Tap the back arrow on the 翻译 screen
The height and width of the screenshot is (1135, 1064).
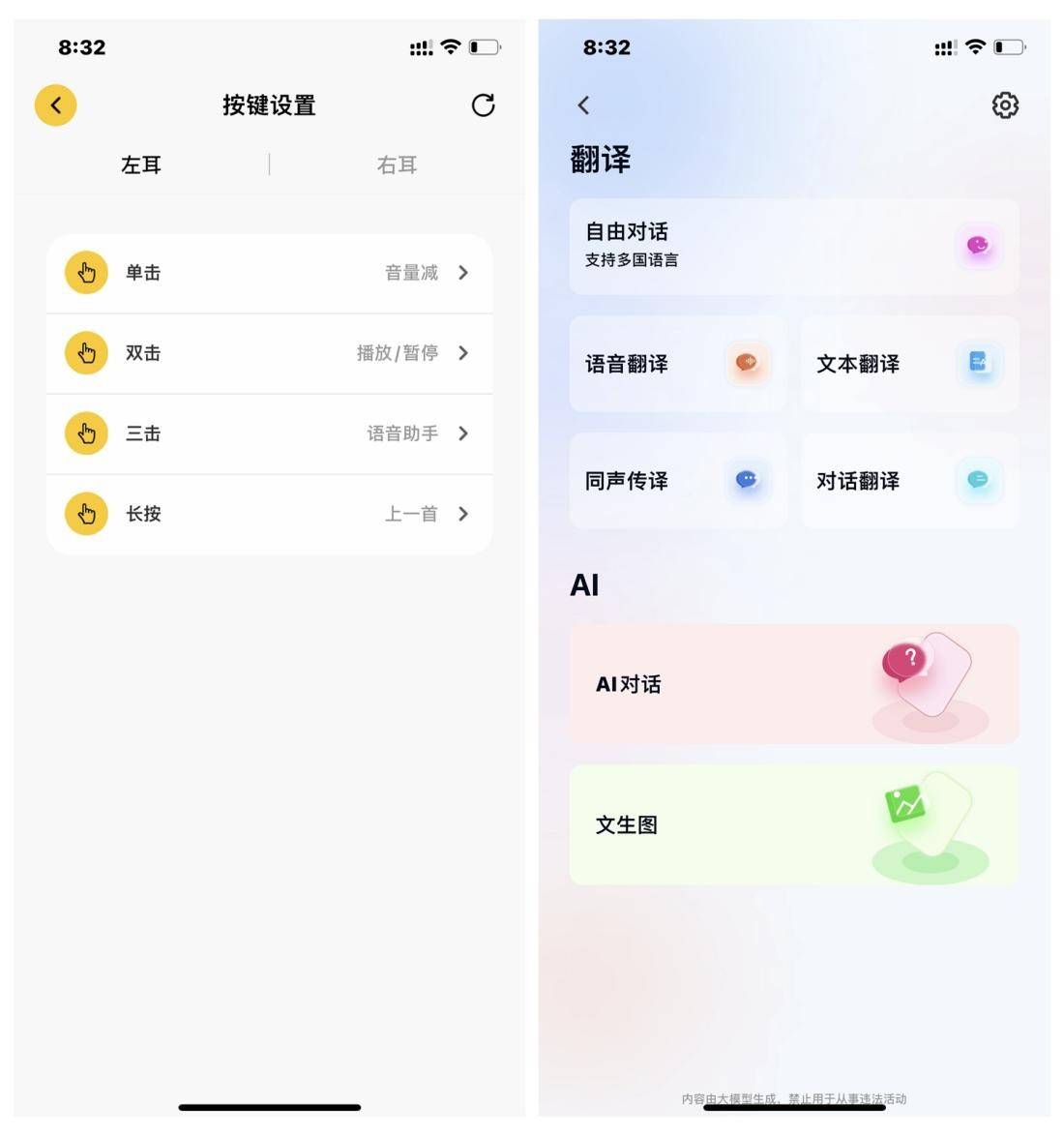pyautogui.click(x=583, y=105)
